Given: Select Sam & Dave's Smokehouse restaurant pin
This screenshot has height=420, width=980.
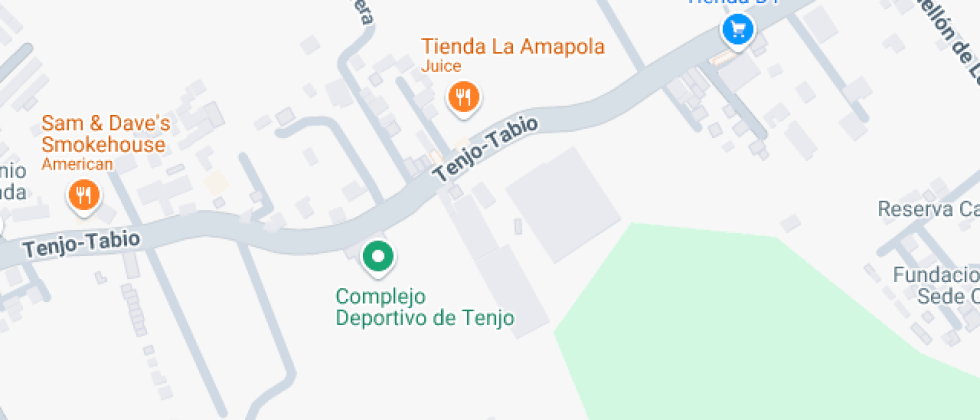Looking at the screenshot, I should click(84, 194).
